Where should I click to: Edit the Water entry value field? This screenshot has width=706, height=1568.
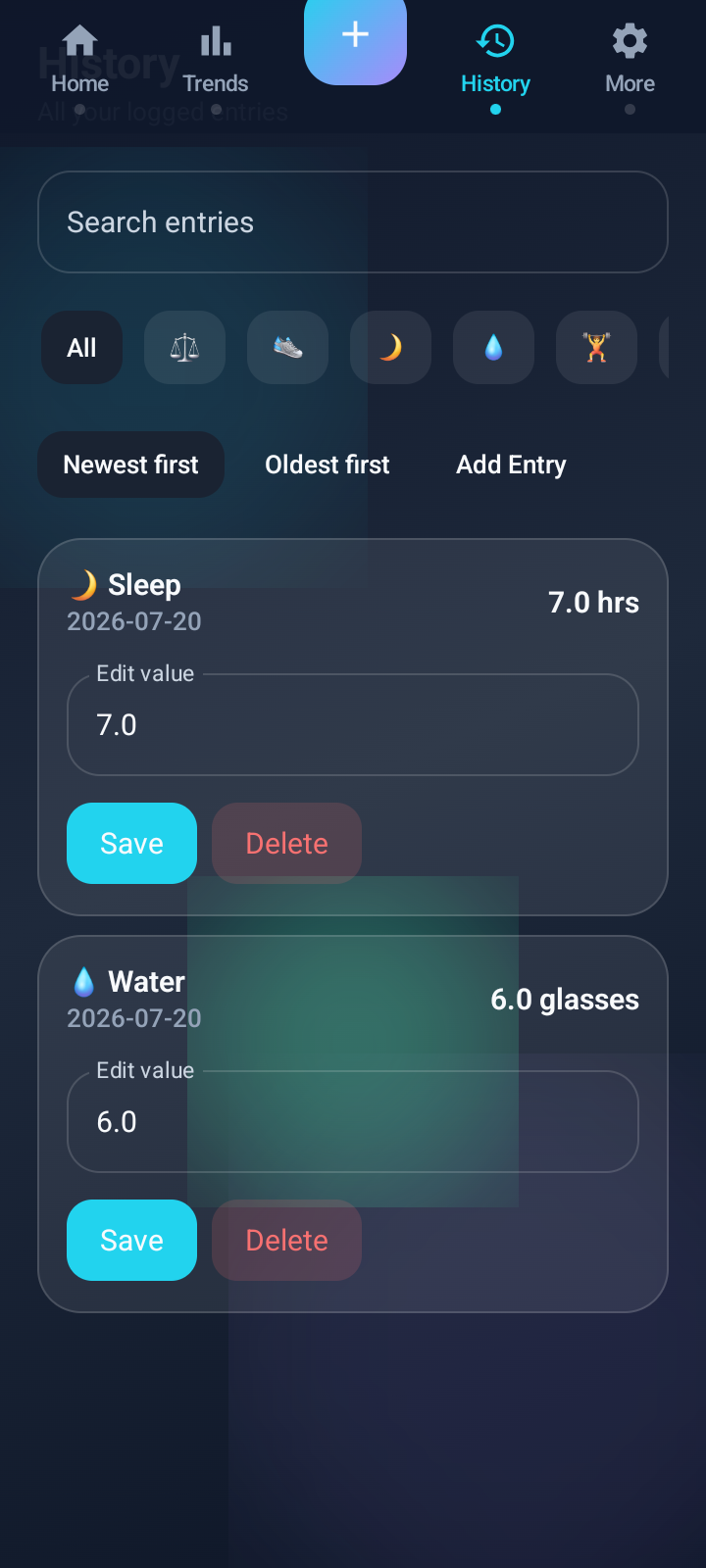353,1122
